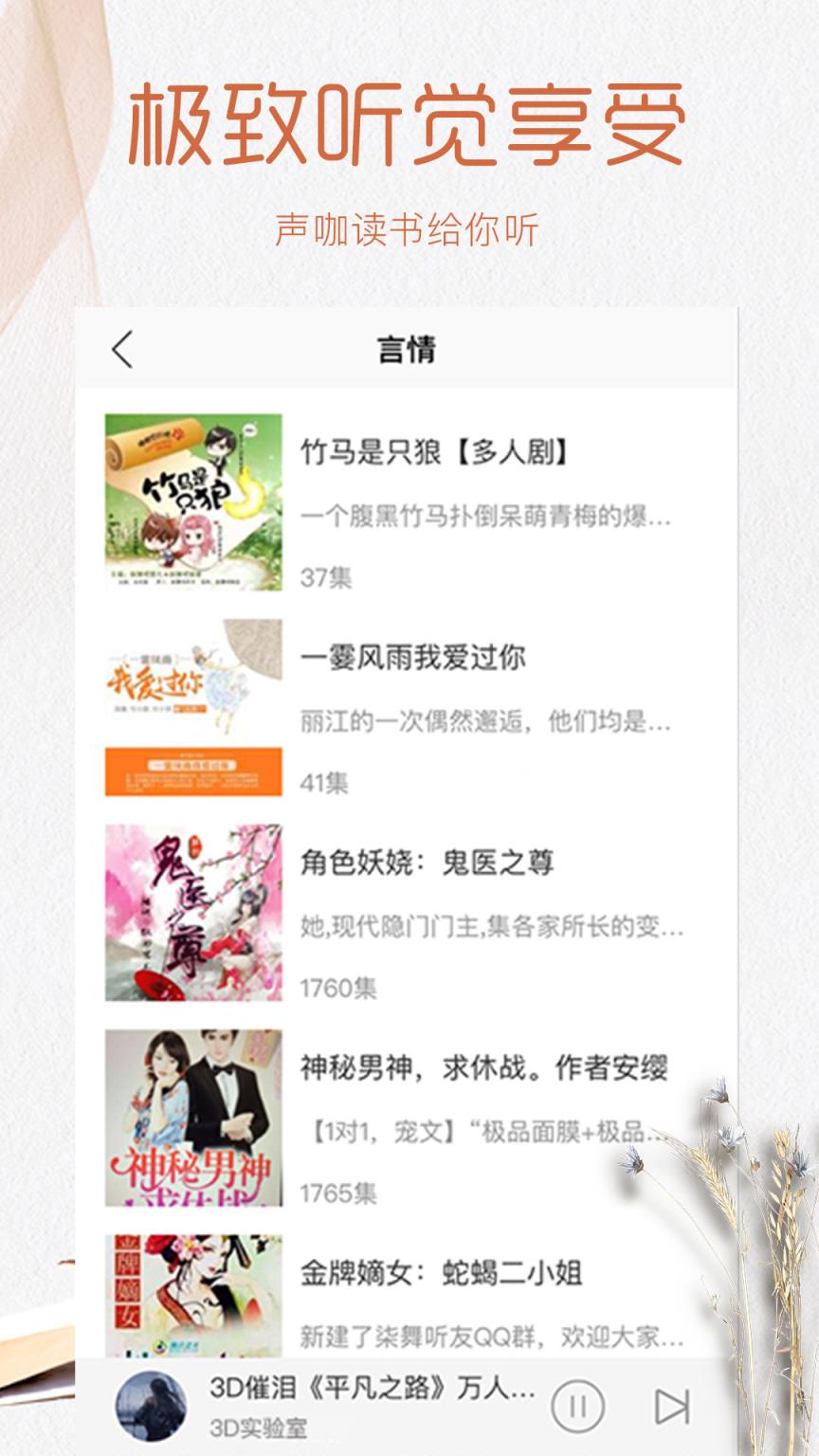Image resolution: width=819 pixels, height=1456 pixels.
Task: Tap the 角色妖娆：鬼医之尊 cover art
Action: (191, 913)
